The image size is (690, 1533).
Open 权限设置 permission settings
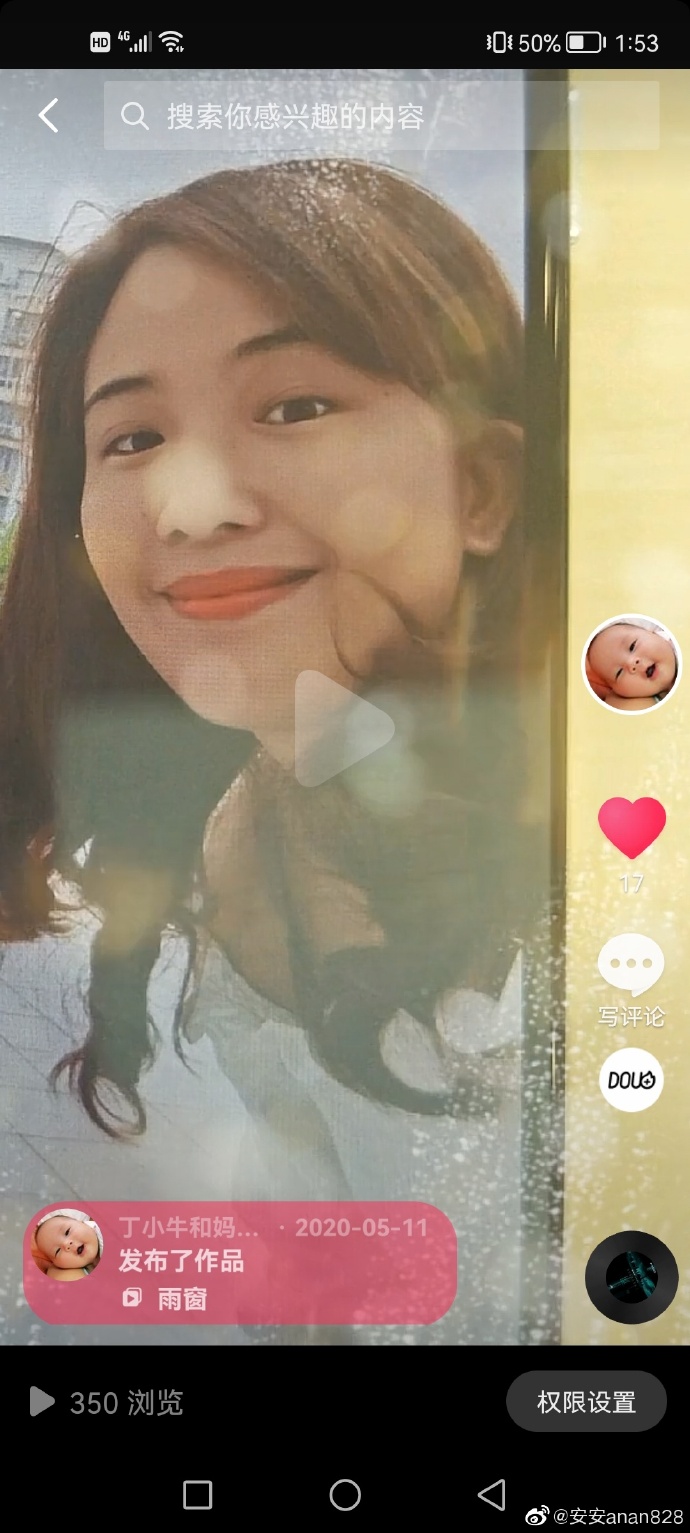pyautogui.click(x=586, y=1402)
